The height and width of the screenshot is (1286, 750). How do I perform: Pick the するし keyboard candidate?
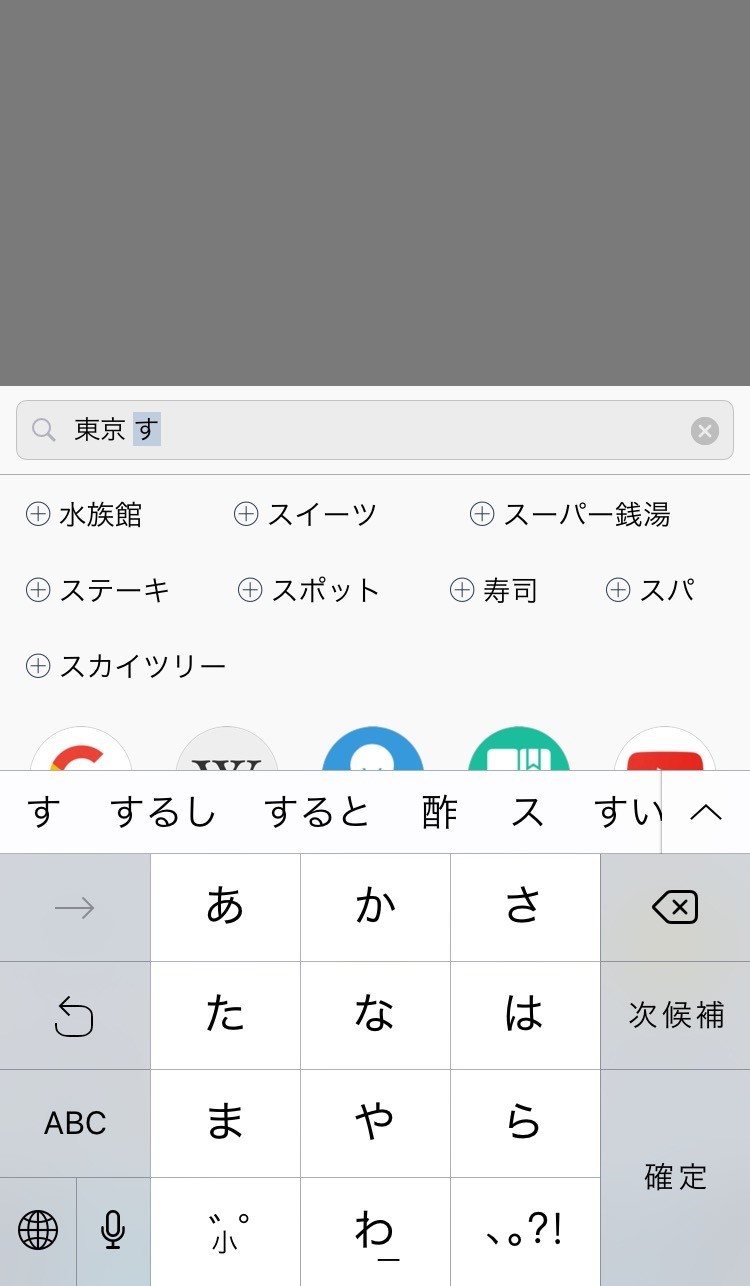point(163,813)
